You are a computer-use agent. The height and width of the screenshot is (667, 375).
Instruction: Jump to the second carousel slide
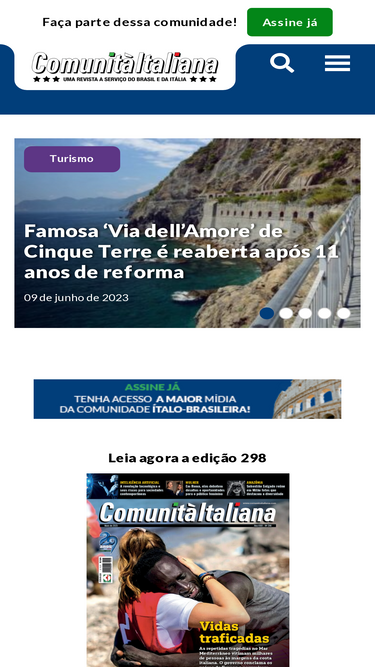[x=286, y=314]
